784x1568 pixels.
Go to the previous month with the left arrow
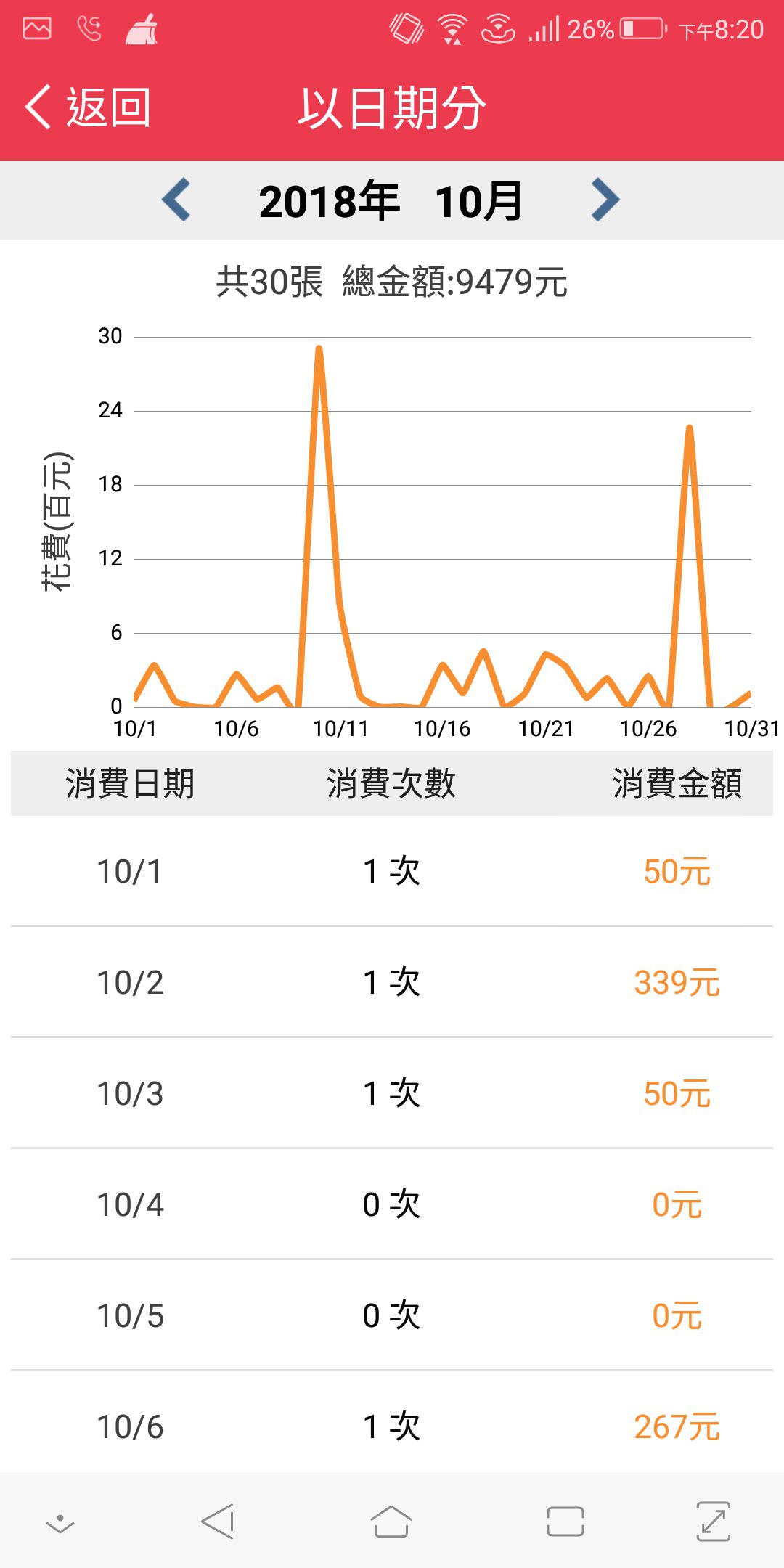[176, 200]
